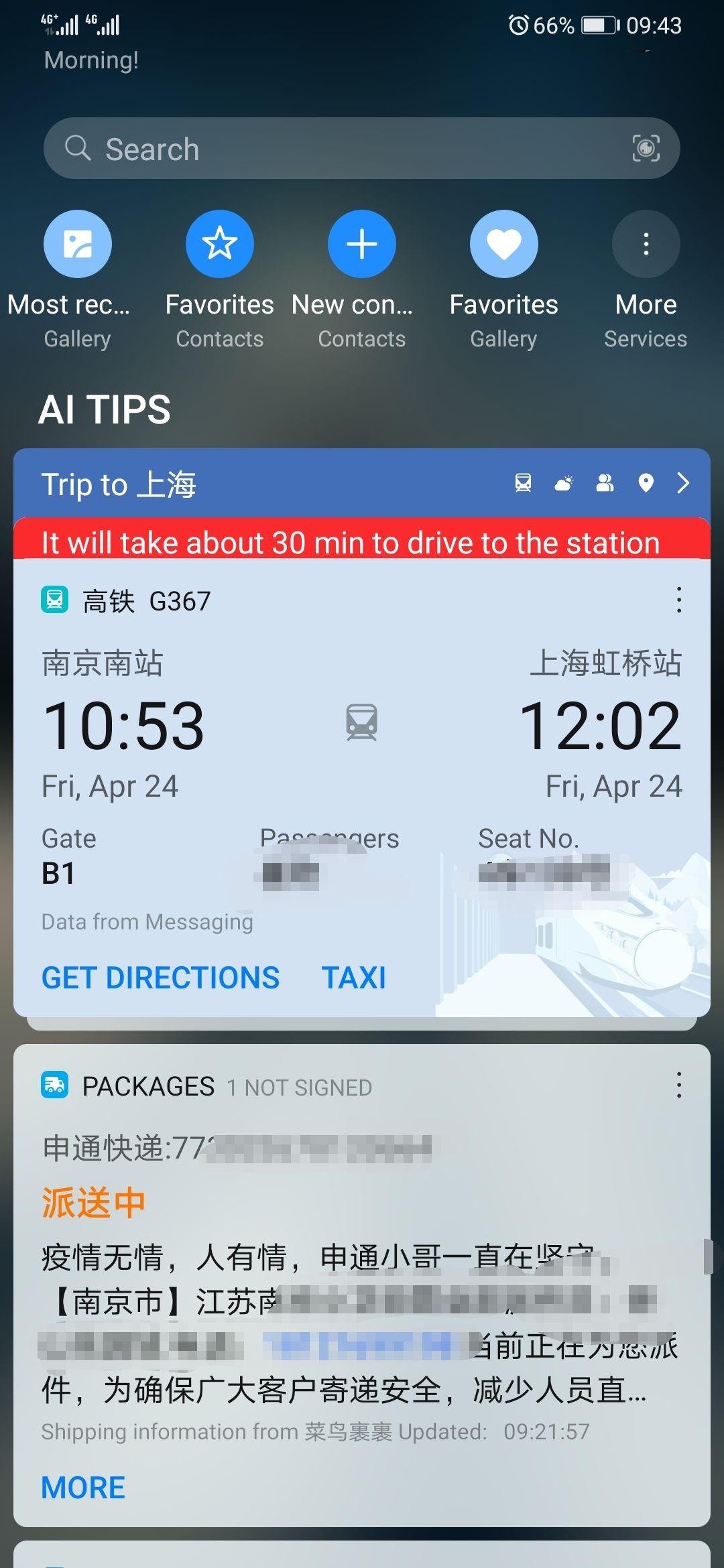Open overflow menu for G367 train card
Screen dimensions: 724x1568
click(x=679, y=600)
